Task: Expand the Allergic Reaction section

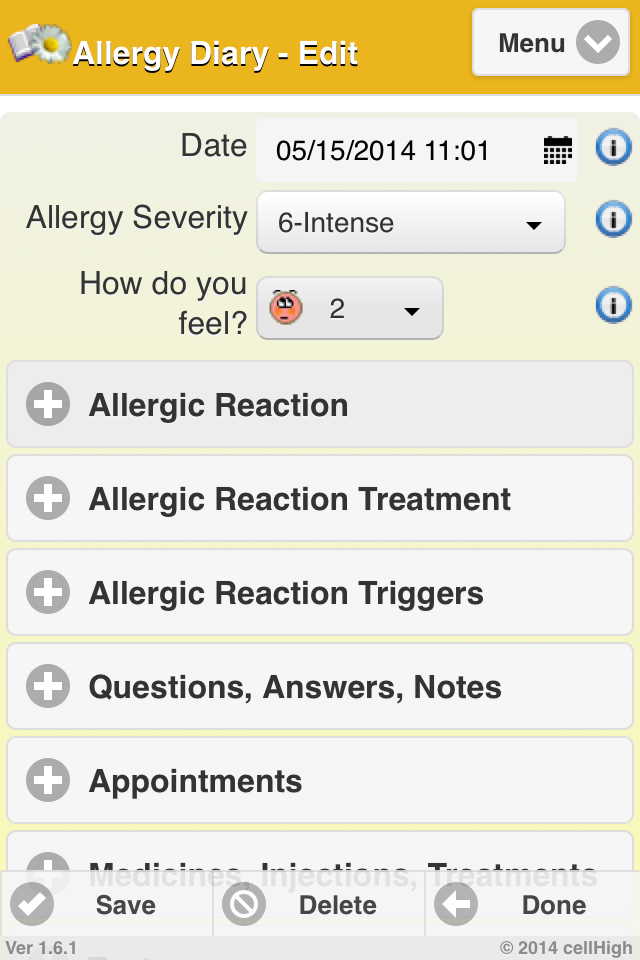Action: point(320,405)
